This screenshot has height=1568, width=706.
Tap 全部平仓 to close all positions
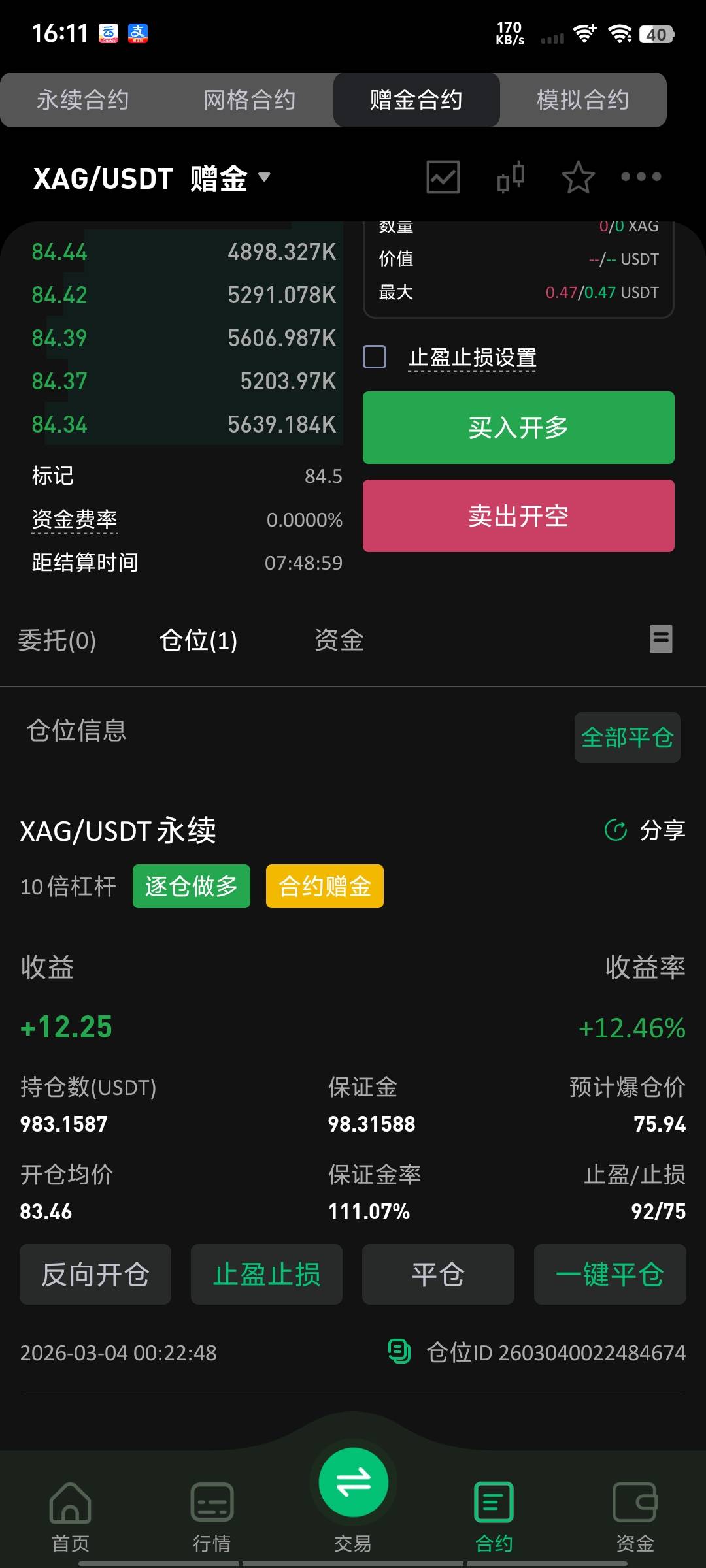(628, 738)
